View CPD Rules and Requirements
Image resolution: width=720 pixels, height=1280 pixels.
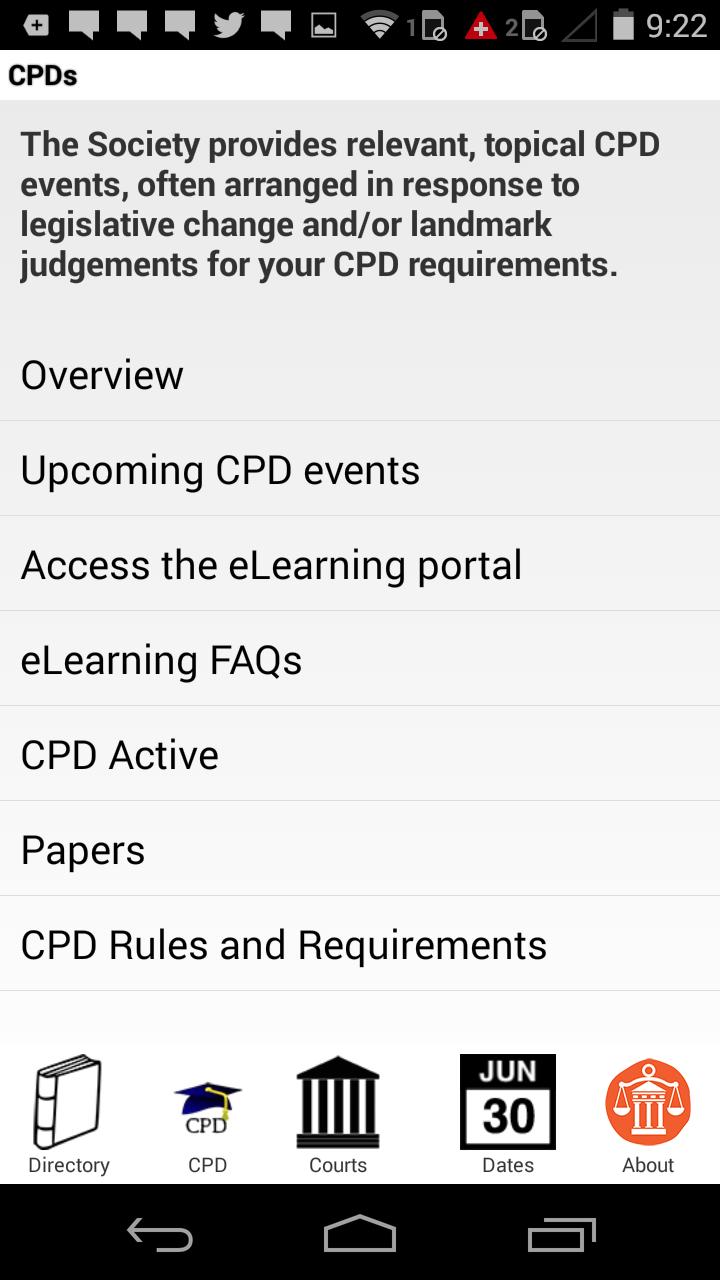click(x=360, y=945)
